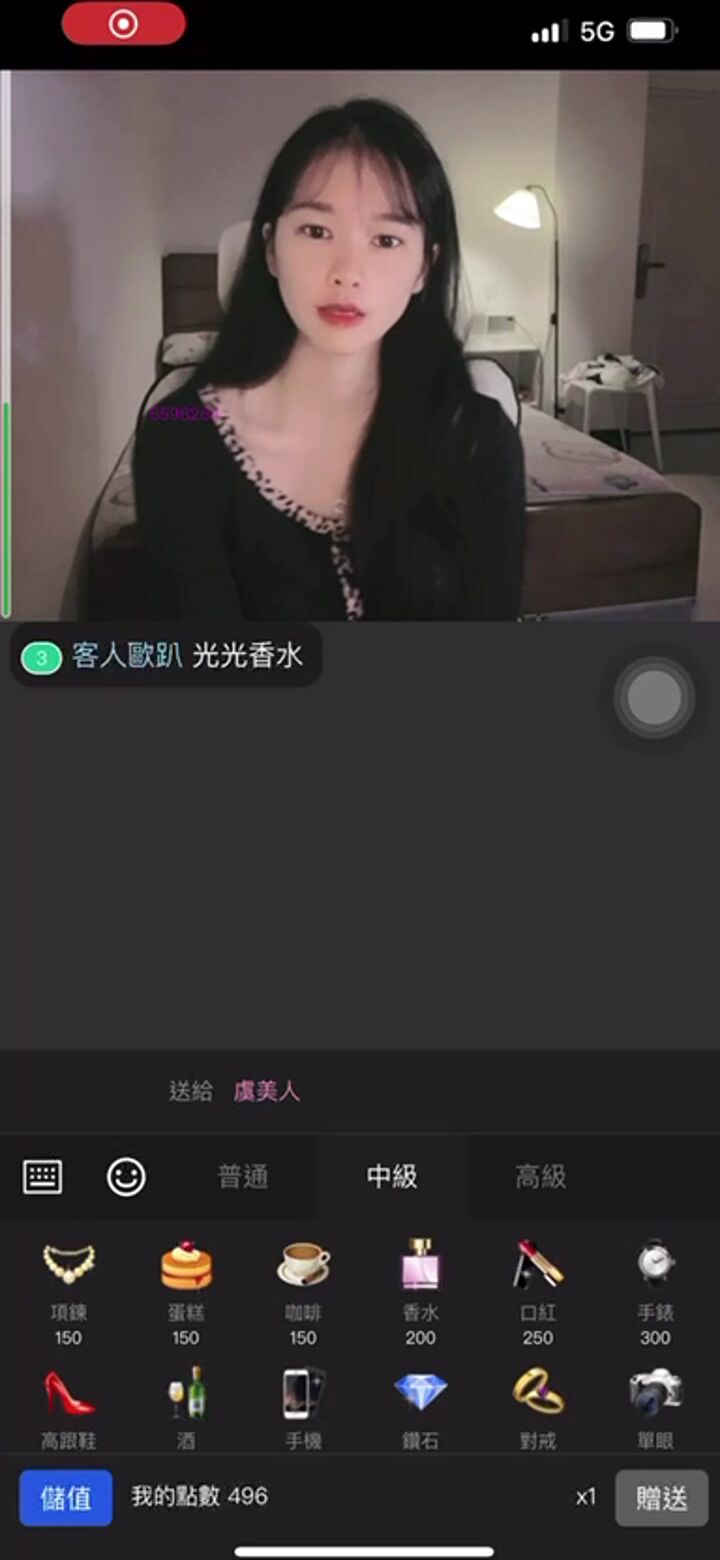This screenshot has height=1560, width=720.
Task: Select the 中級 gift tab
Action: [x=391, y=1177]
